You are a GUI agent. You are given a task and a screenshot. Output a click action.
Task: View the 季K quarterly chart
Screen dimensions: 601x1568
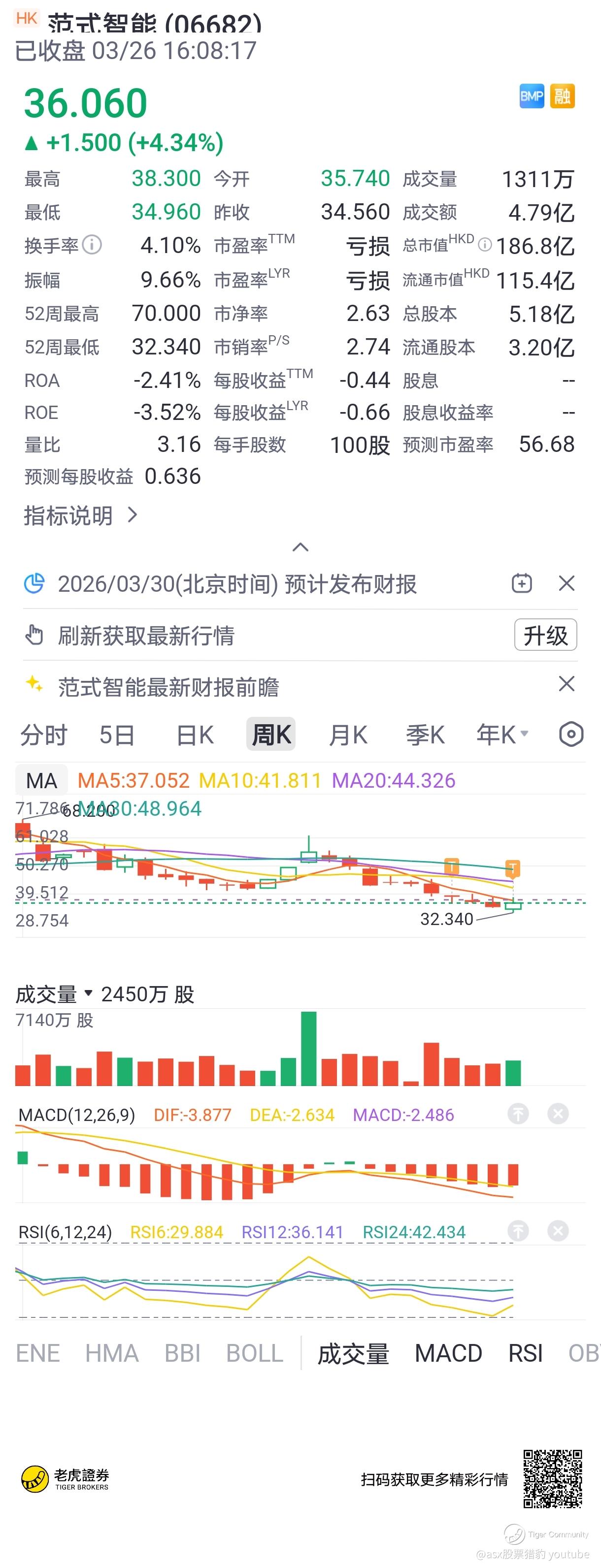click(425, 735)
